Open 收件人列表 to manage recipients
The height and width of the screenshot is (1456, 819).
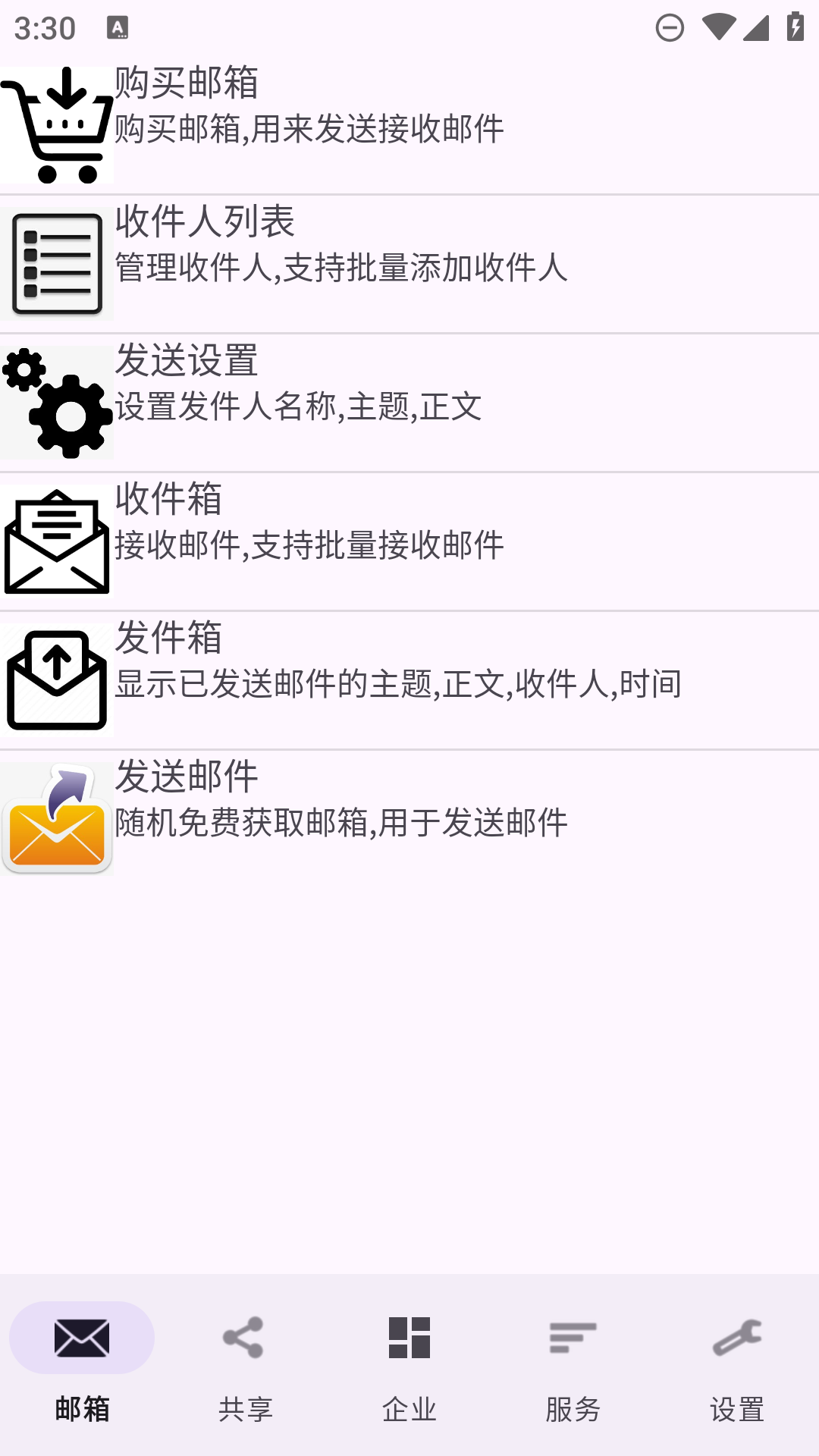[409, 264]
